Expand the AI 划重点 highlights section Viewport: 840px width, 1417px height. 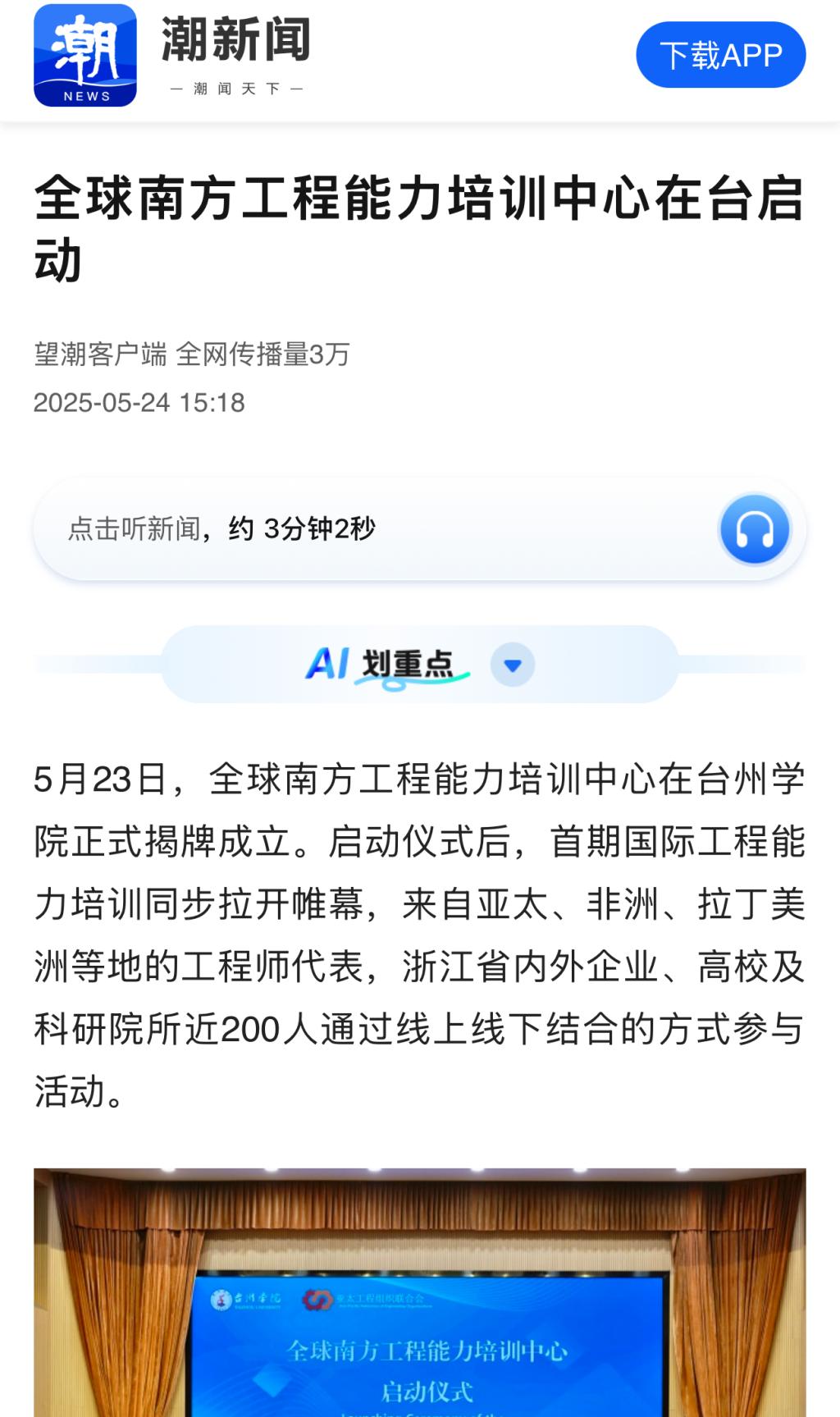pyautogui.click(x=513, y=665)
